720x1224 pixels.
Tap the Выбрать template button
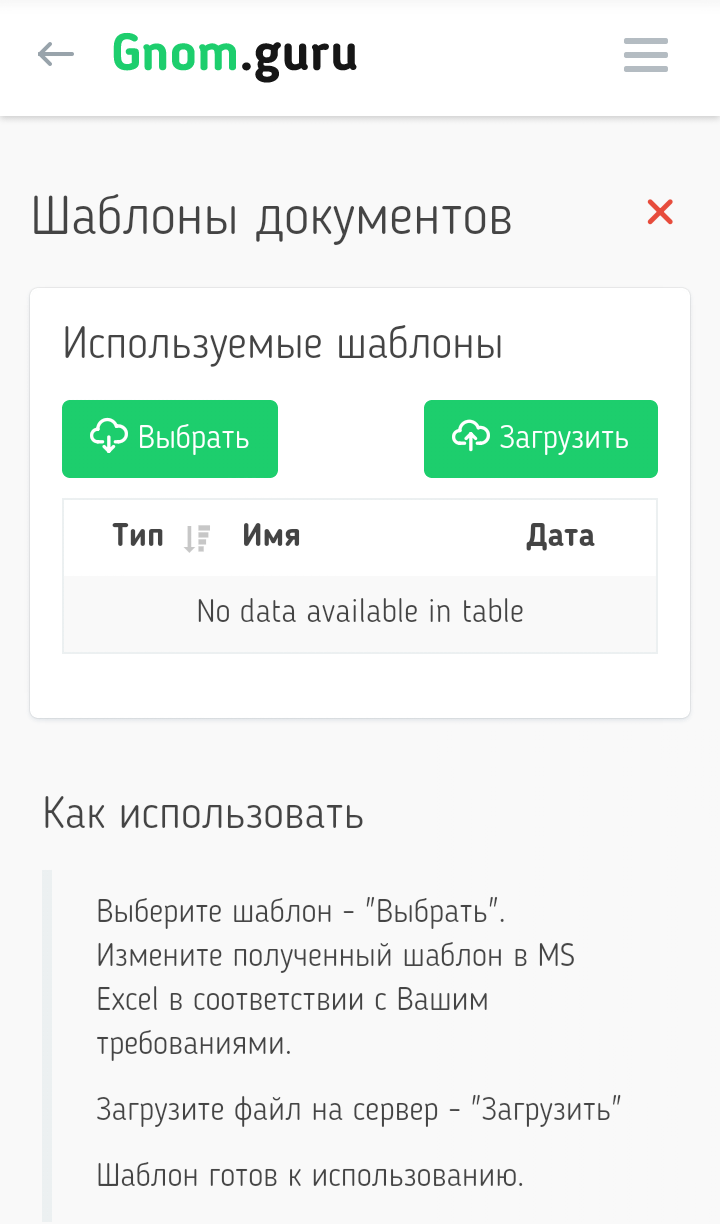[x=170, y=439]
